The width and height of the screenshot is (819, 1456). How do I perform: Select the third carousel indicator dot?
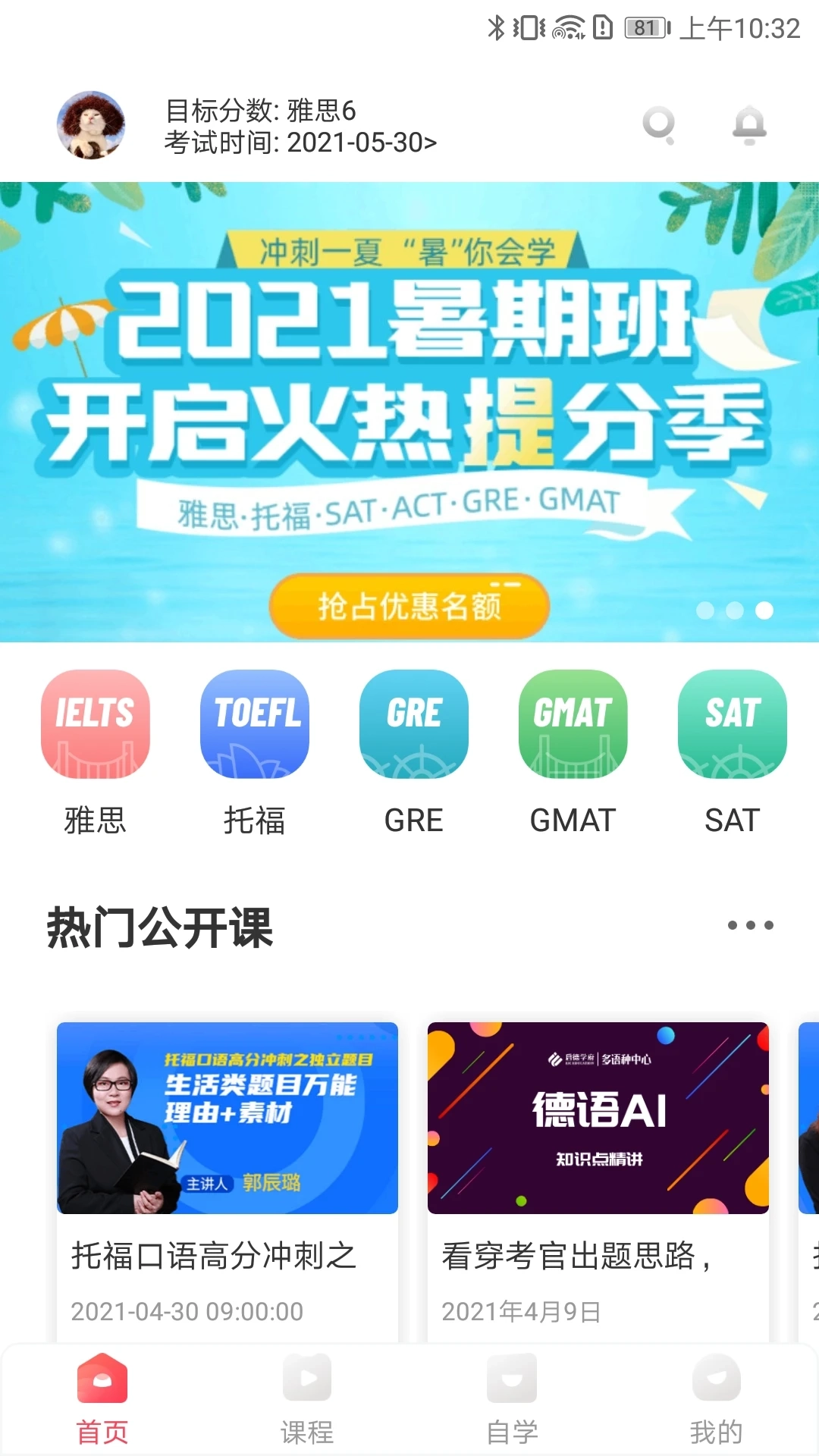(763, 609)
